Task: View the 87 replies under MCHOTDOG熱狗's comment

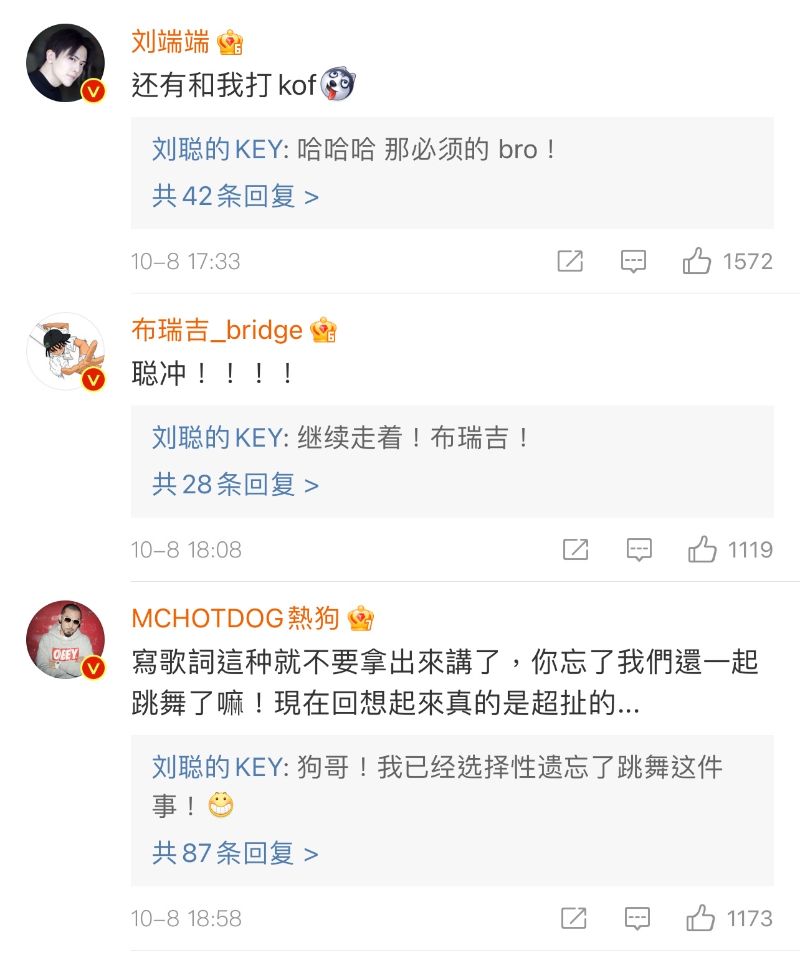Action: tap(236, 853)
